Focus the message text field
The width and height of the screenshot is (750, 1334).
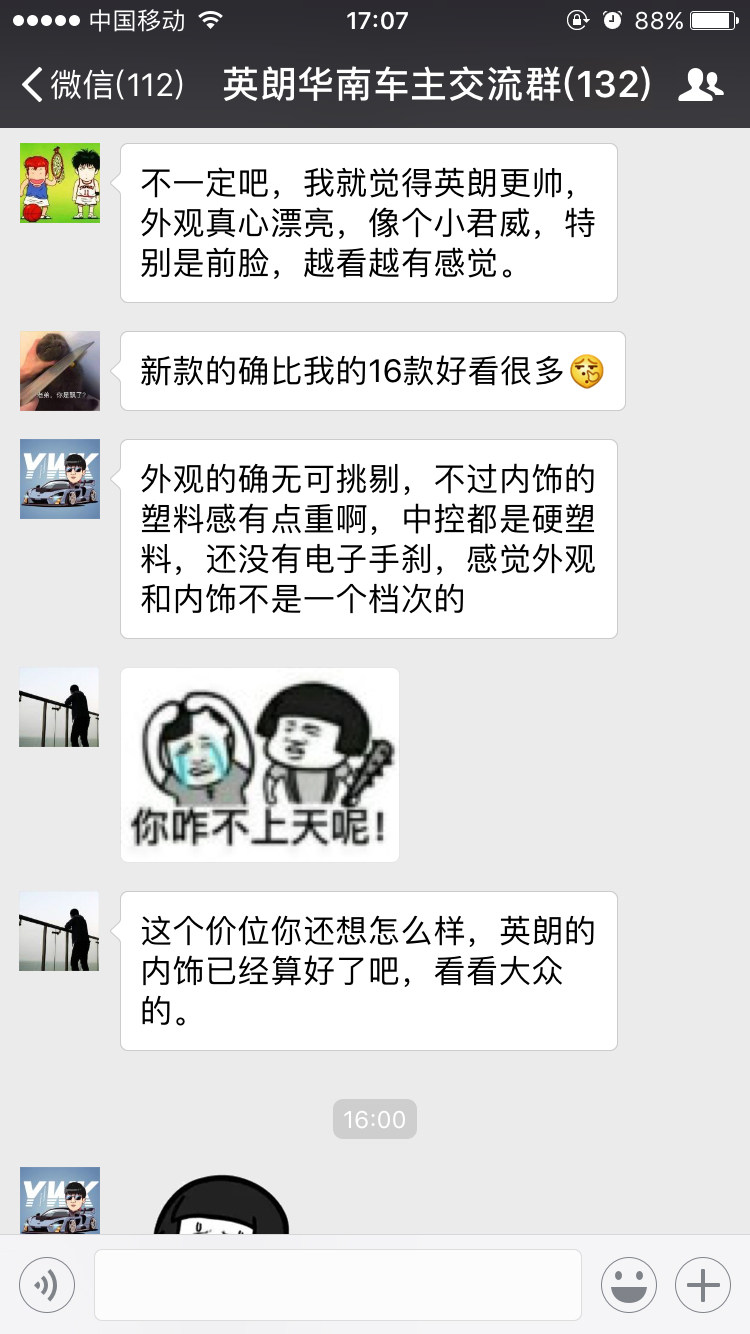(x=338, y=1285)
